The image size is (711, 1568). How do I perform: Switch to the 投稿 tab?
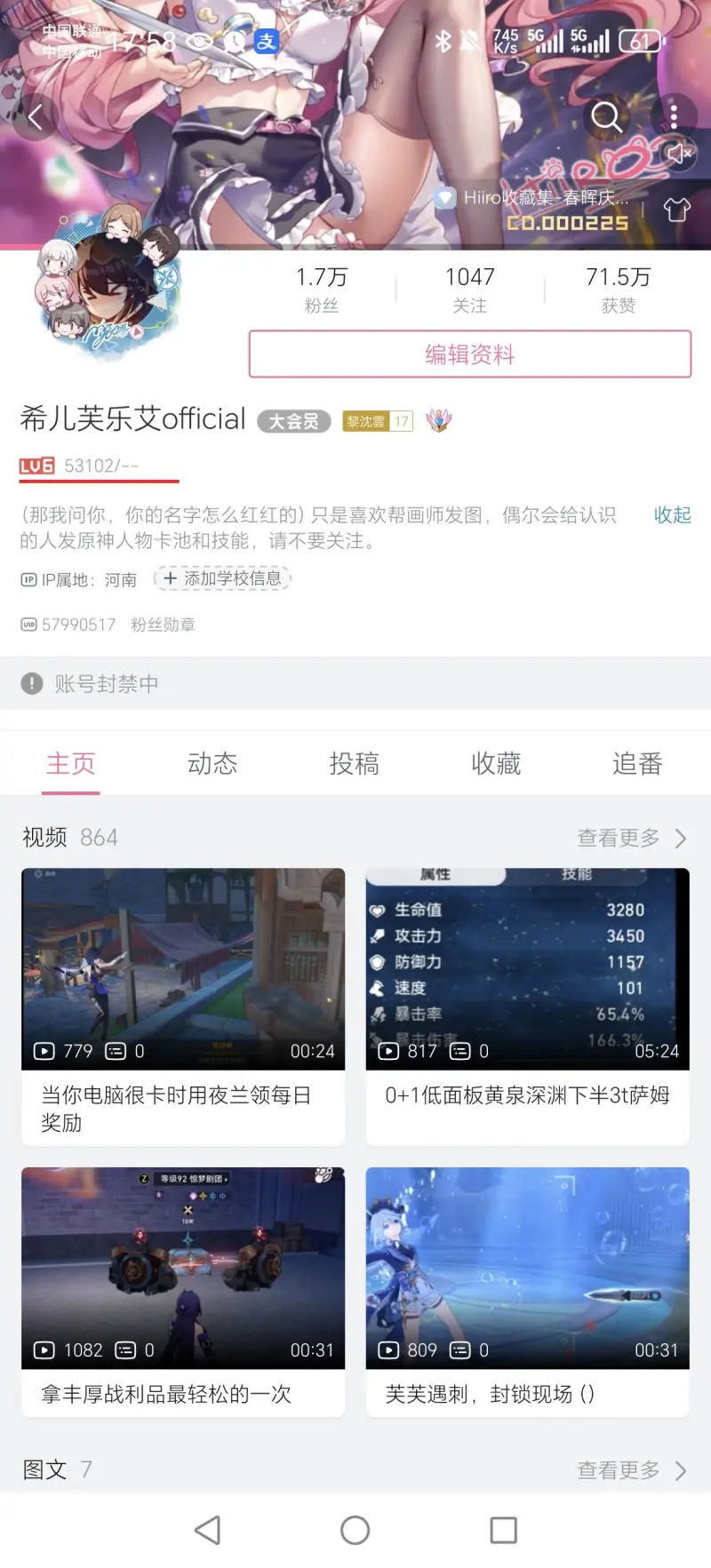354,763
